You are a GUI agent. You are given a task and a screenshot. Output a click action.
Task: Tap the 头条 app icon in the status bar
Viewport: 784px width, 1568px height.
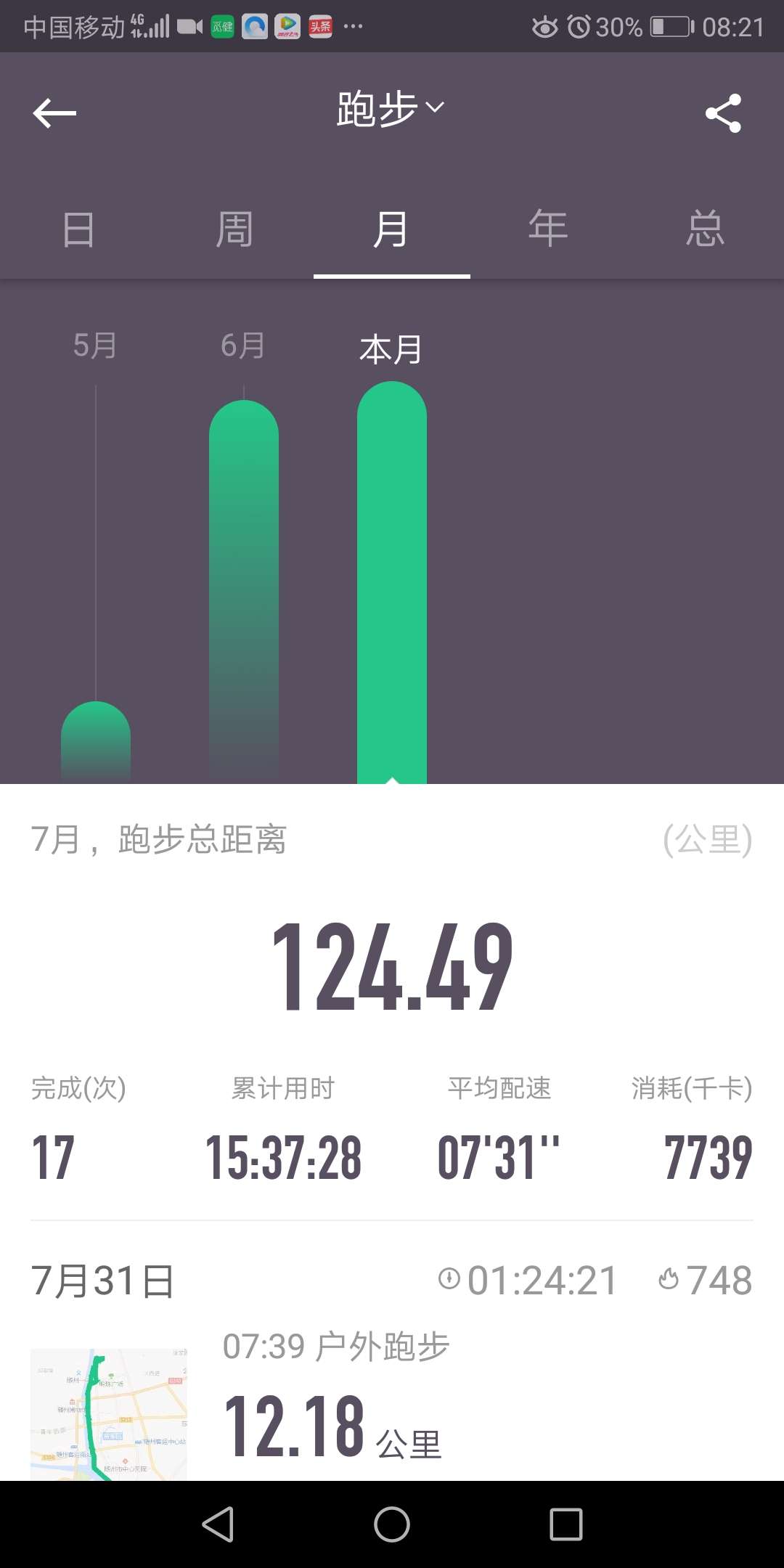tap(322, 24)
